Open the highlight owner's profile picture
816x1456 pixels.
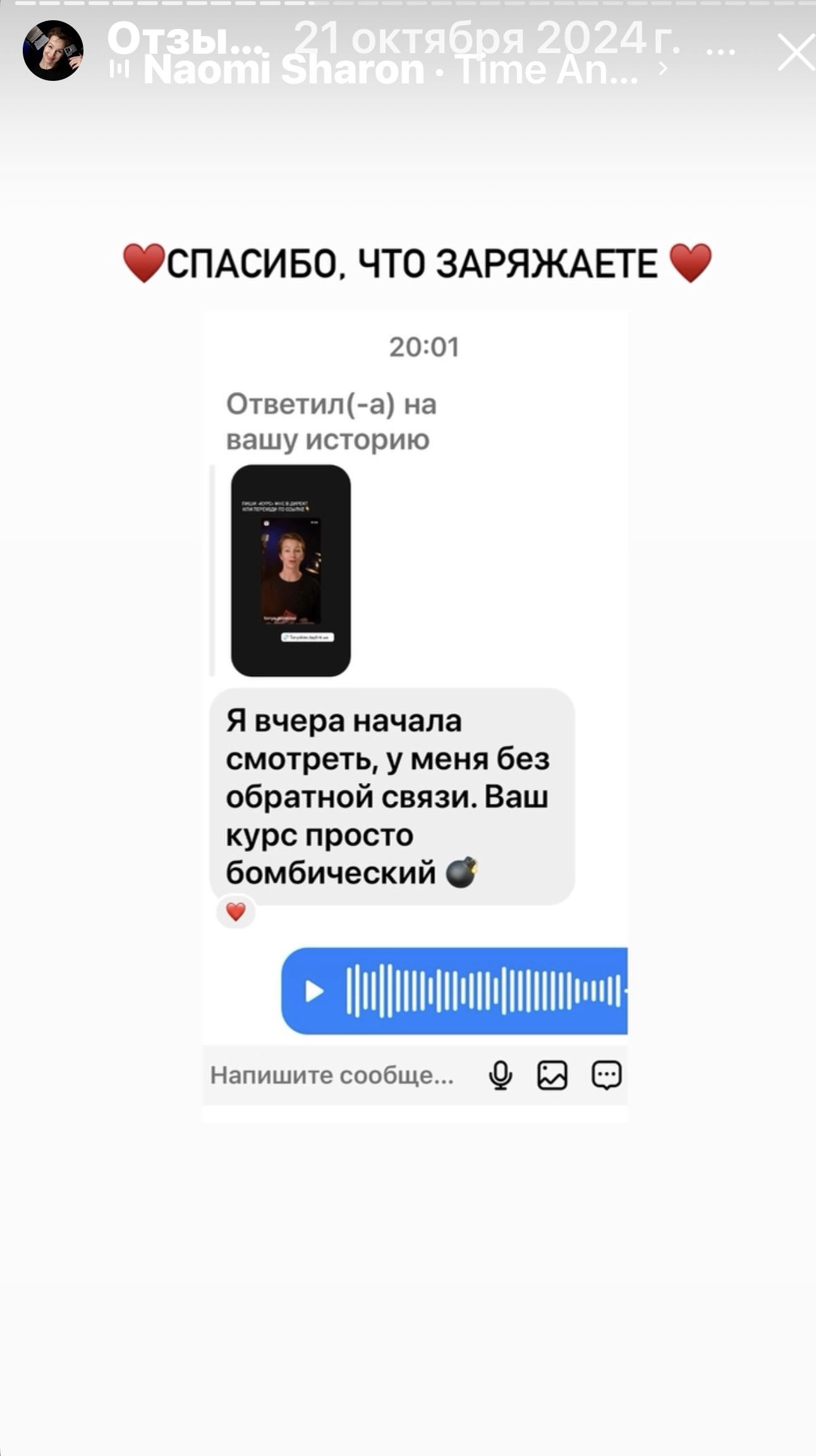pos(53,51)
